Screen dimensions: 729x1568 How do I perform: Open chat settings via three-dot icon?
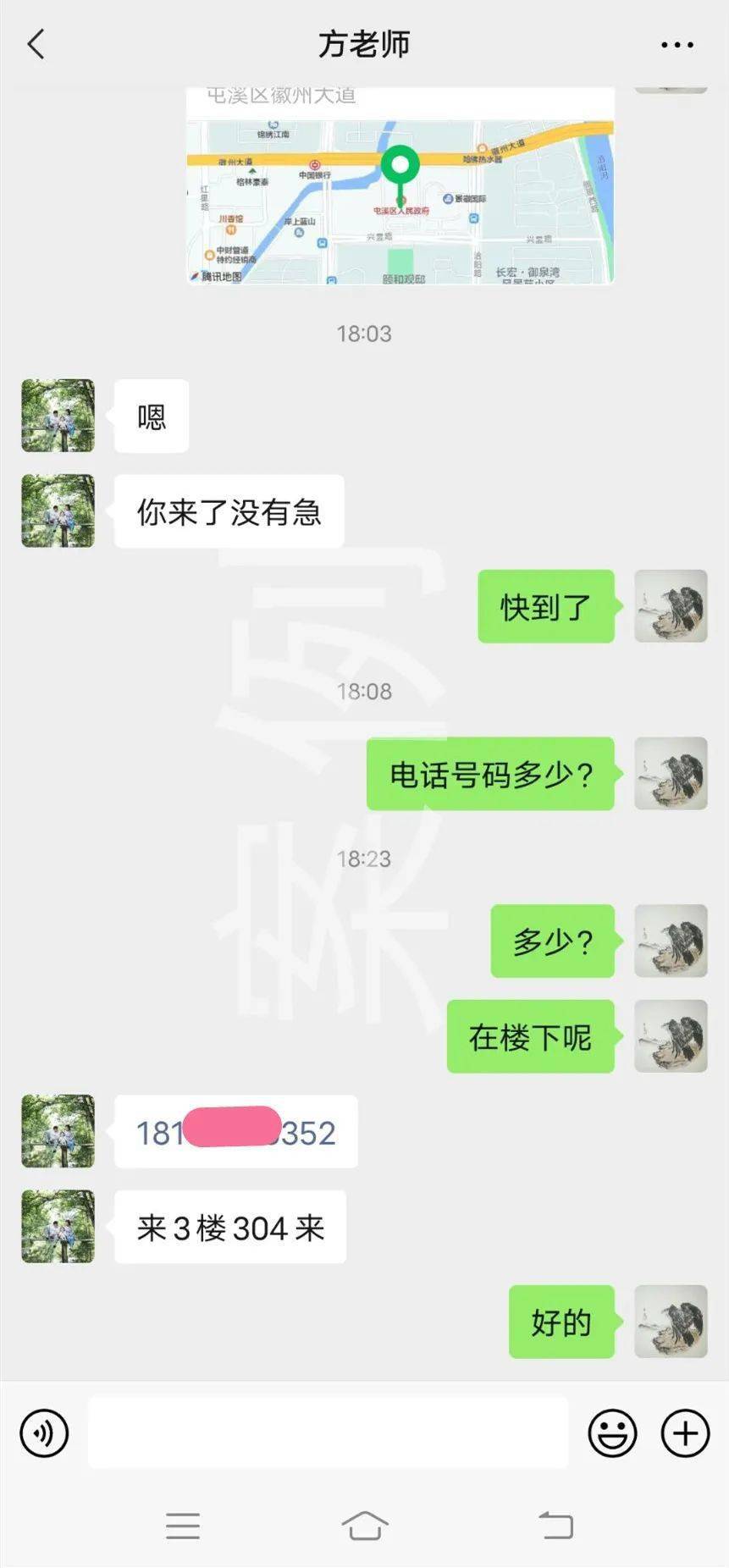[673, 45]
